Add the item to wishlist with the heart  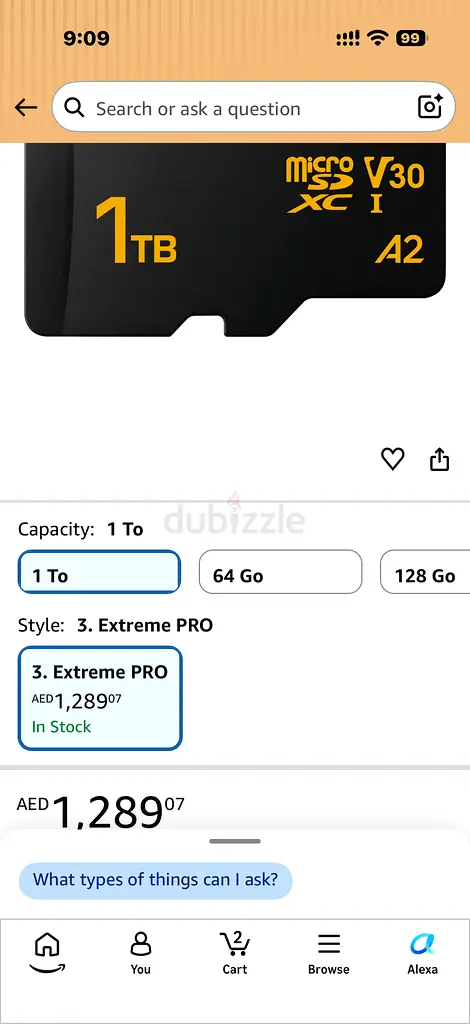click(x=392, y=459)
